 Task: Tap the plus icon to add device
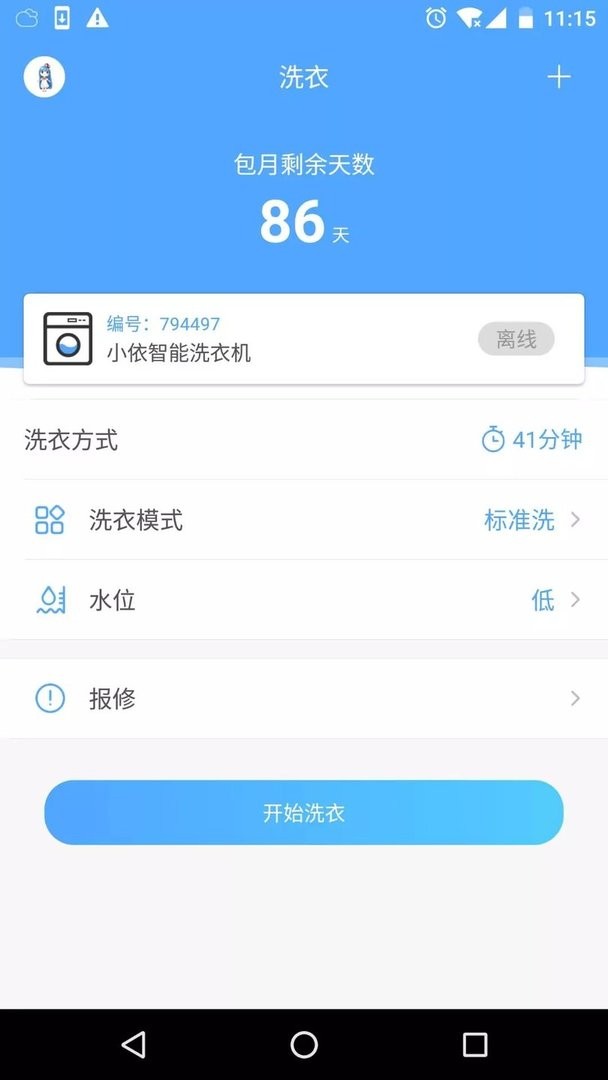[559, 77]
